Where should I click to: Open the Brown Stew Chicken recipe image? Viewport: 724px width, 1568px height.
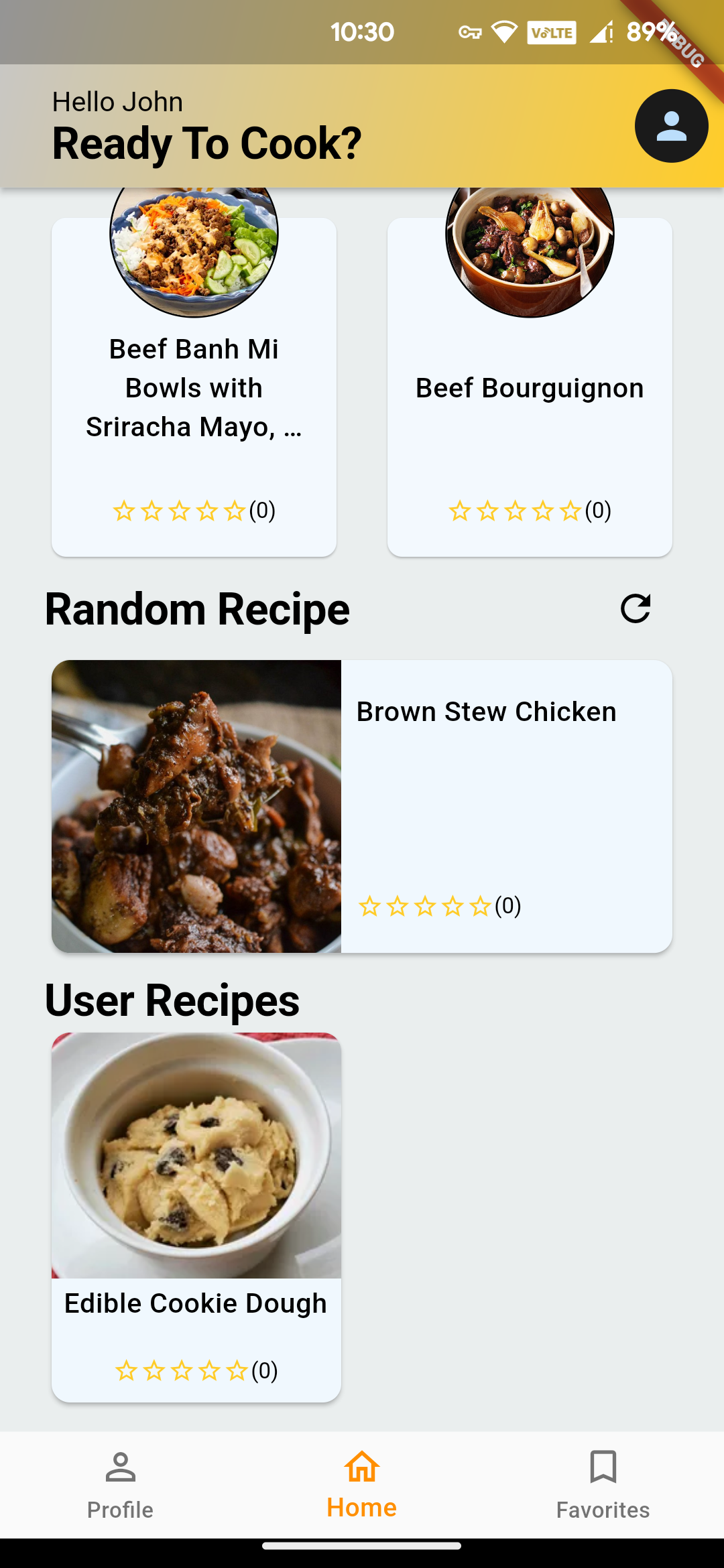pyautogui.click(x=196, y=804)
